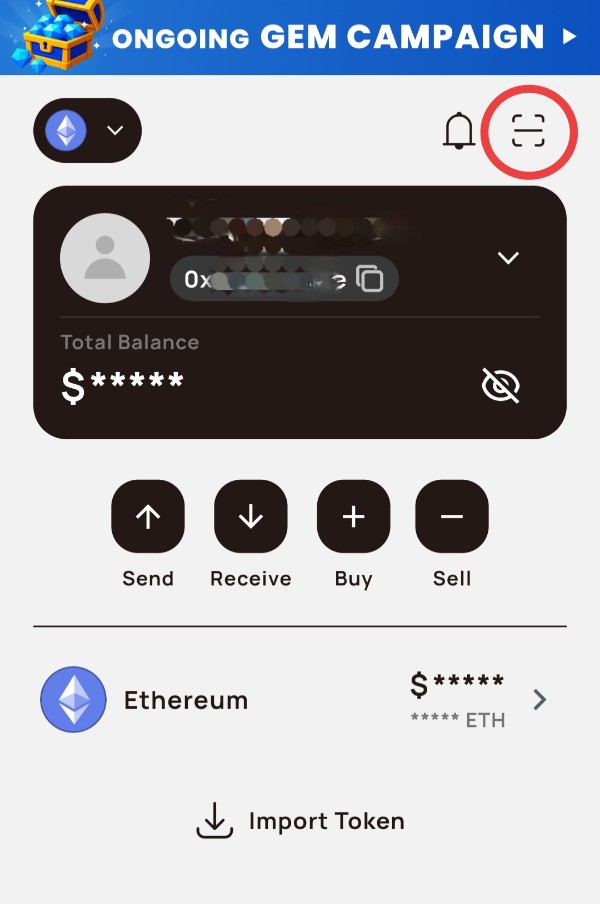Tap the Sell button
Image resolution: width=600 pixels, height=904 pixels.
click(452, 517)
